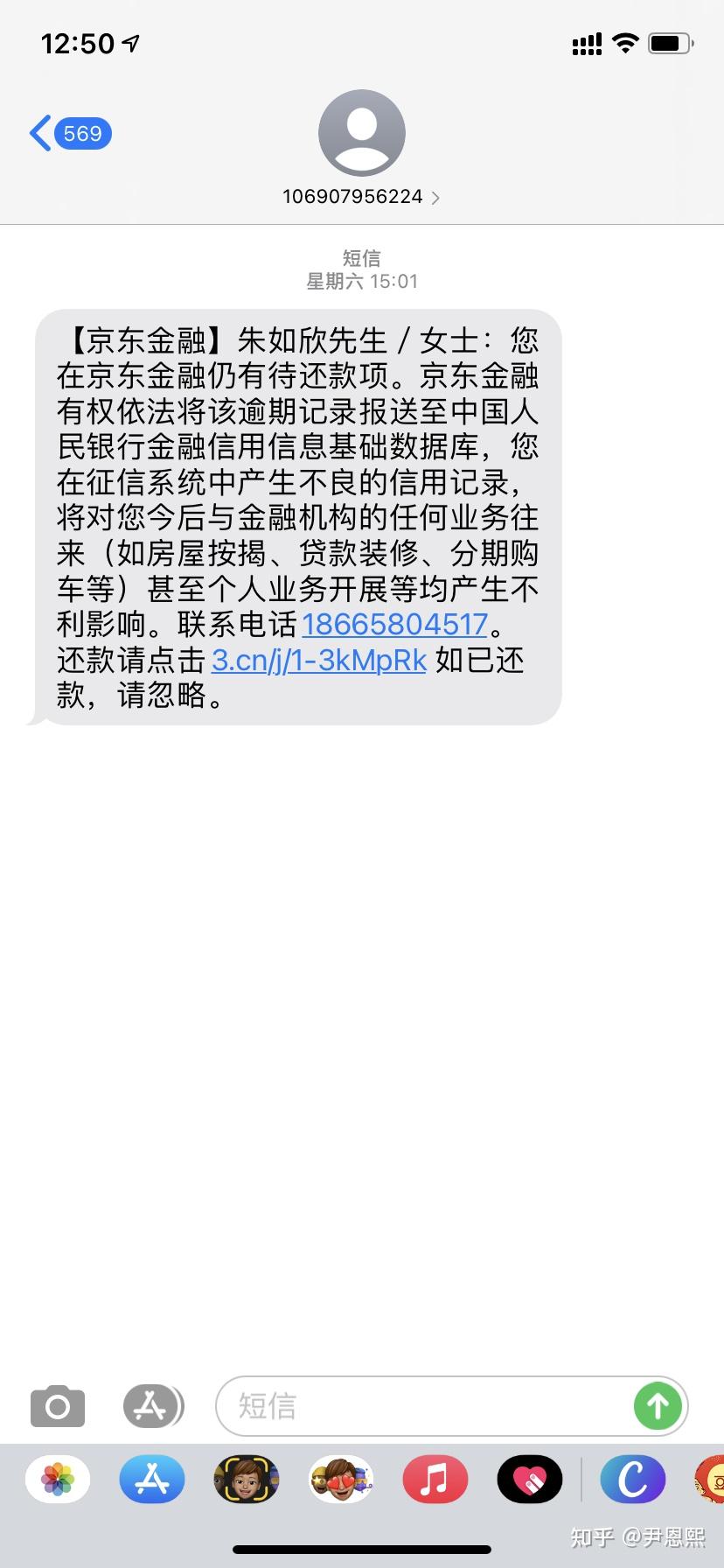Open the repayment link 3.cn/j/1-3kMpRk
Image resolution: width=724 pixels, height=1568 pixels.
(317, 661)
